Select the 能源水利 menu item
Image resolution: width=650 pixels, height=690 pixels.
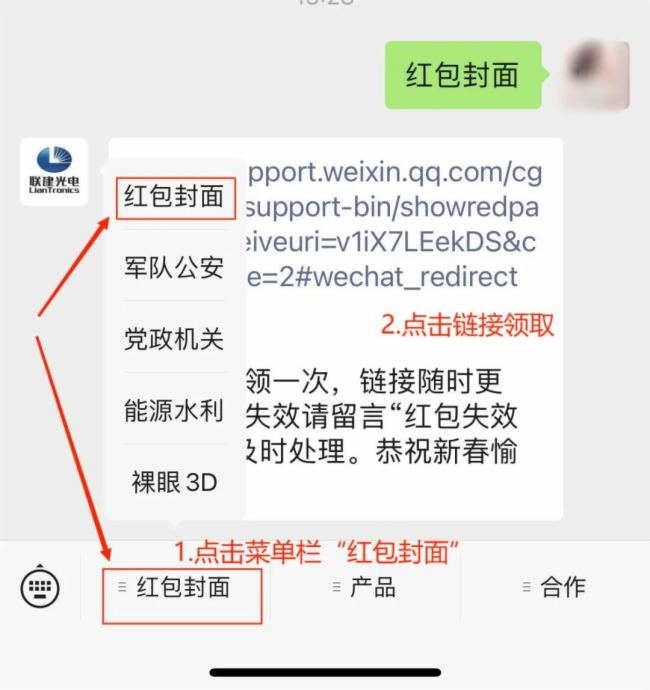click(x=174, y=411)
